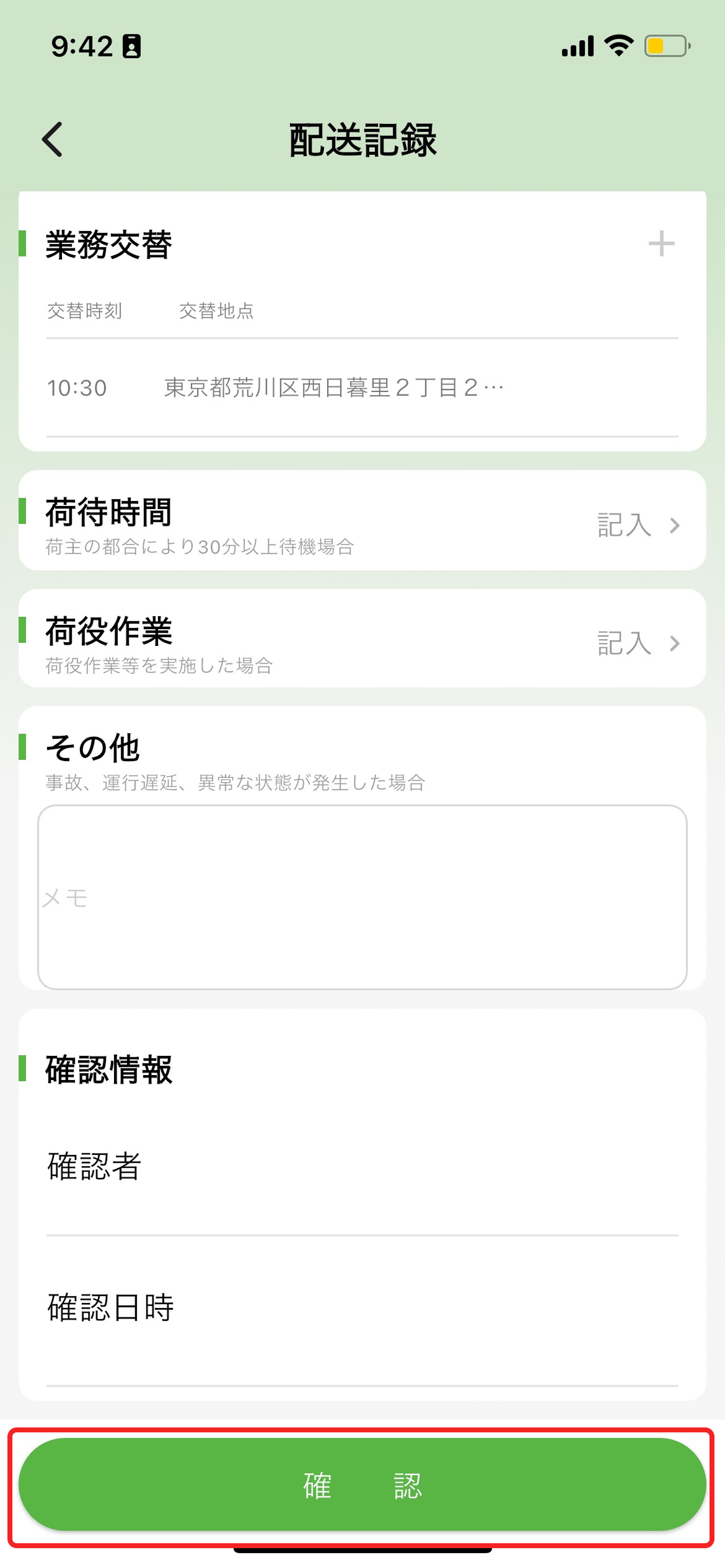
Task: Focus the メモ text field
Action: tap(362, 897)
